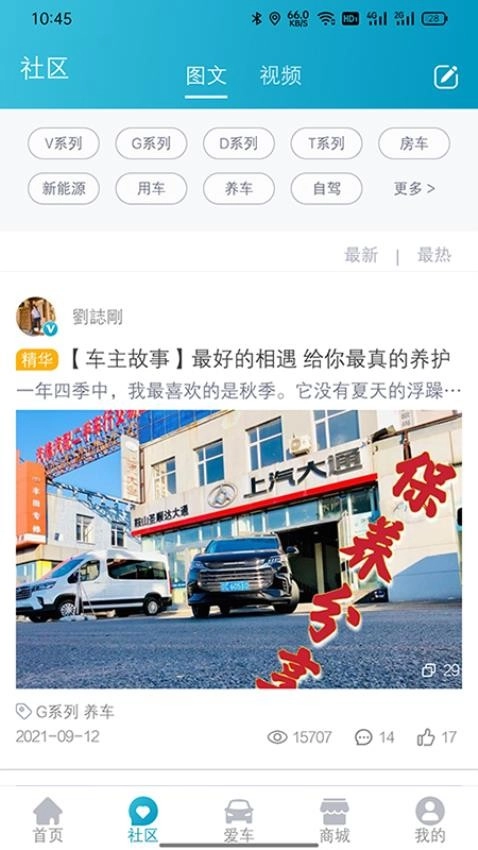The height and width of the screenshot is (850, 478).
Task: Open 劉誌刚's profile avatar
Action: point(36,316)
